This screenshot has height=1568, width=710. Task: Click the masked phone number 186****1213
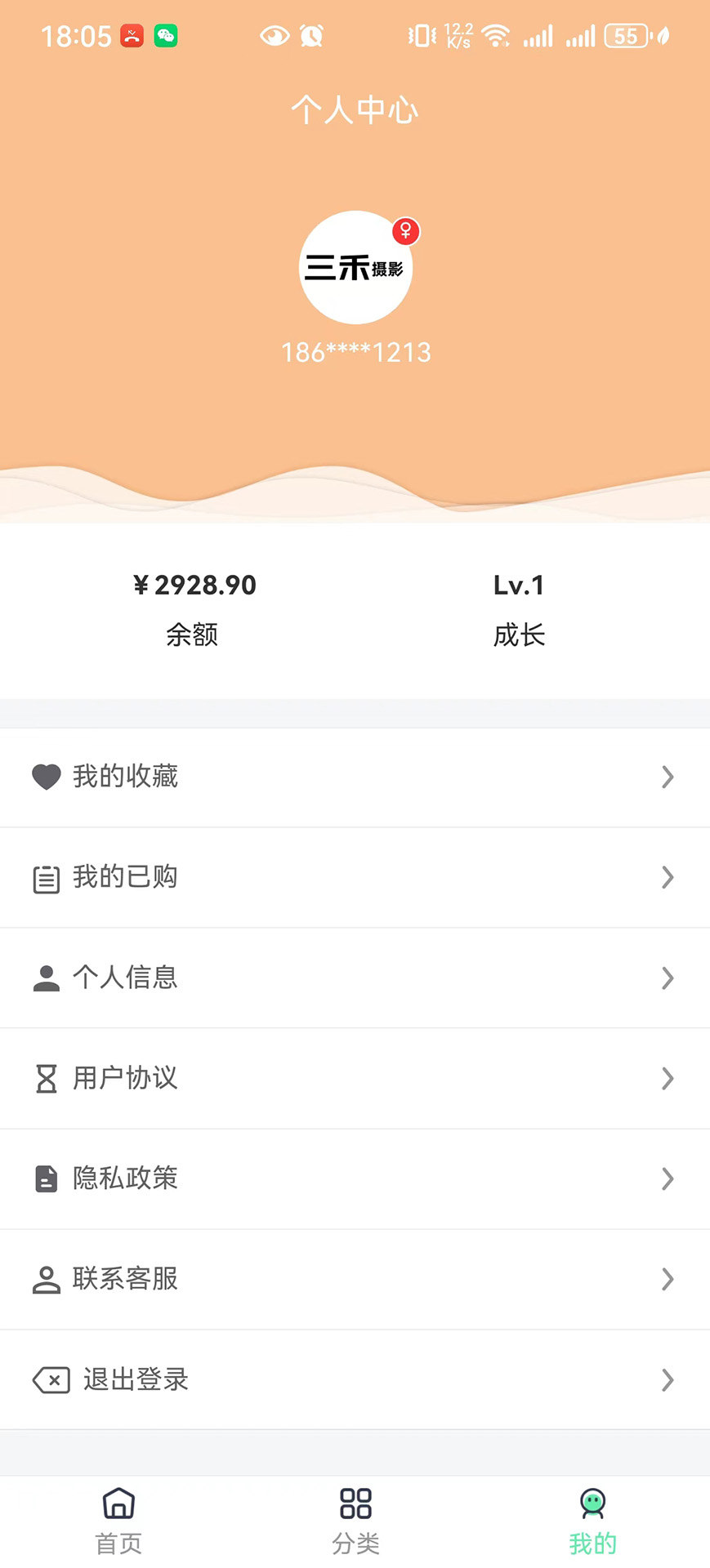tap(355, 352)
